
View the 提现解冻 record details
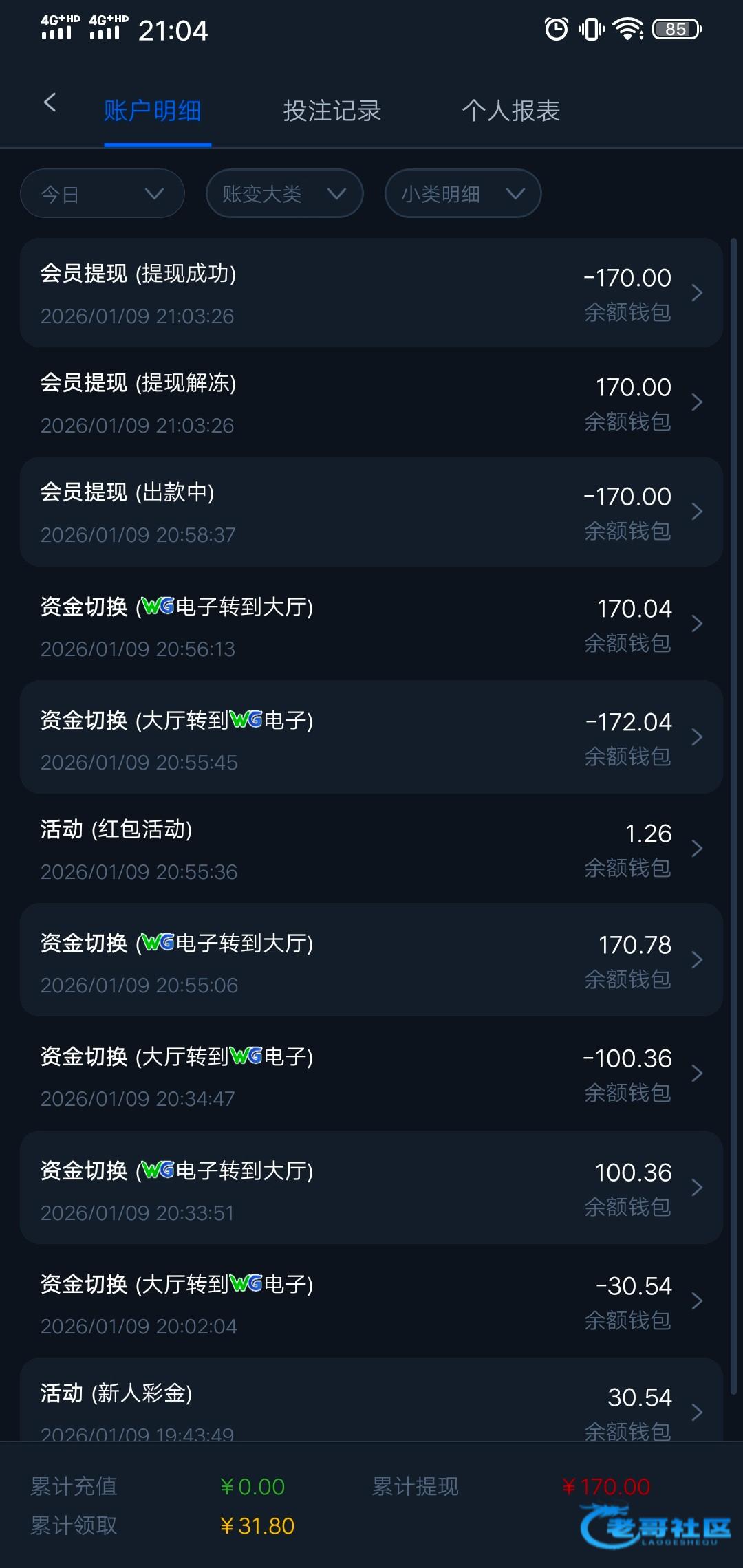point(371,402)
